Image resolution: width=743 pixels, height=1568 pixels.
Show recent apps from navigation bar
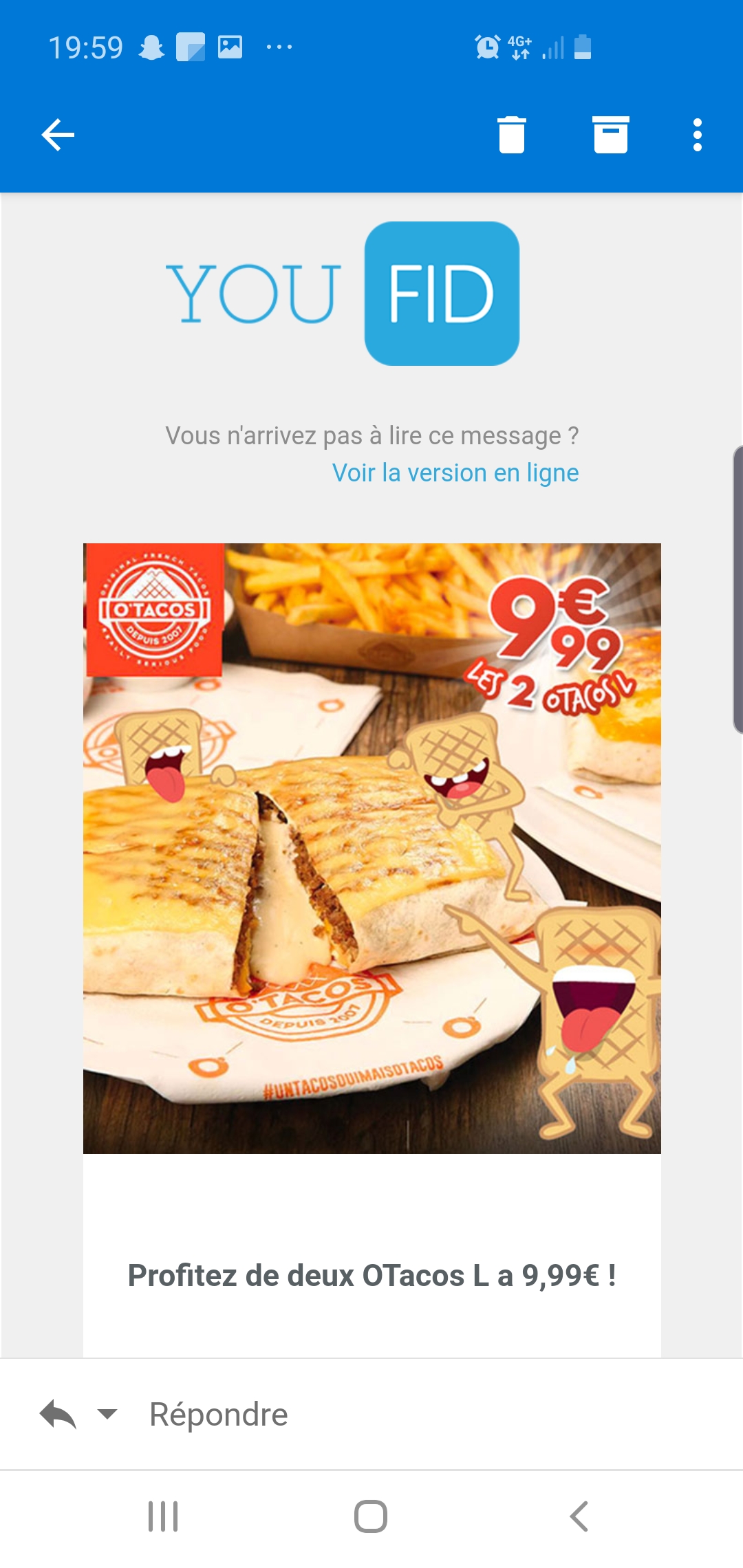163,1516
